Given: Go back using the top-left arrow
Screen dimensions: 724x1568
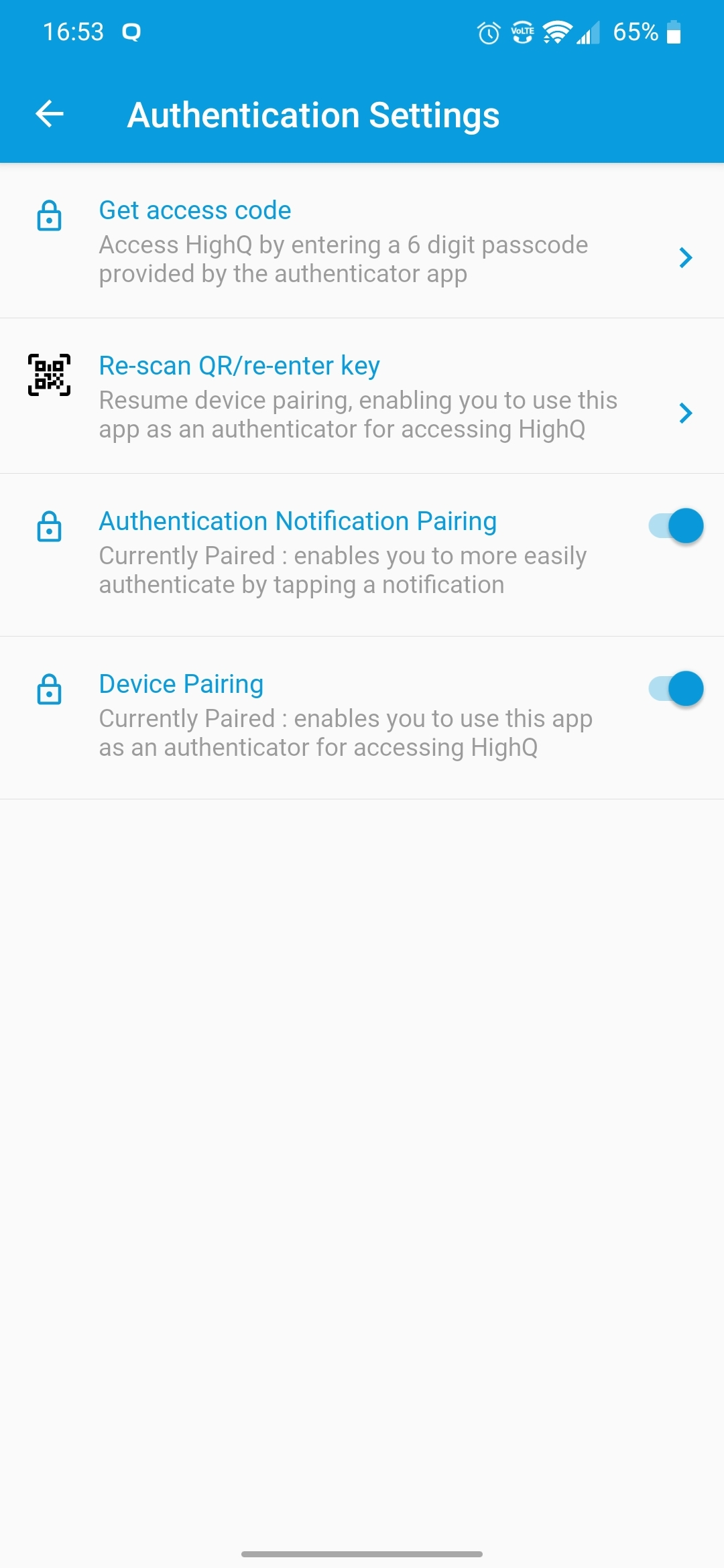Looking at the screenshot, I should (50, 114).
